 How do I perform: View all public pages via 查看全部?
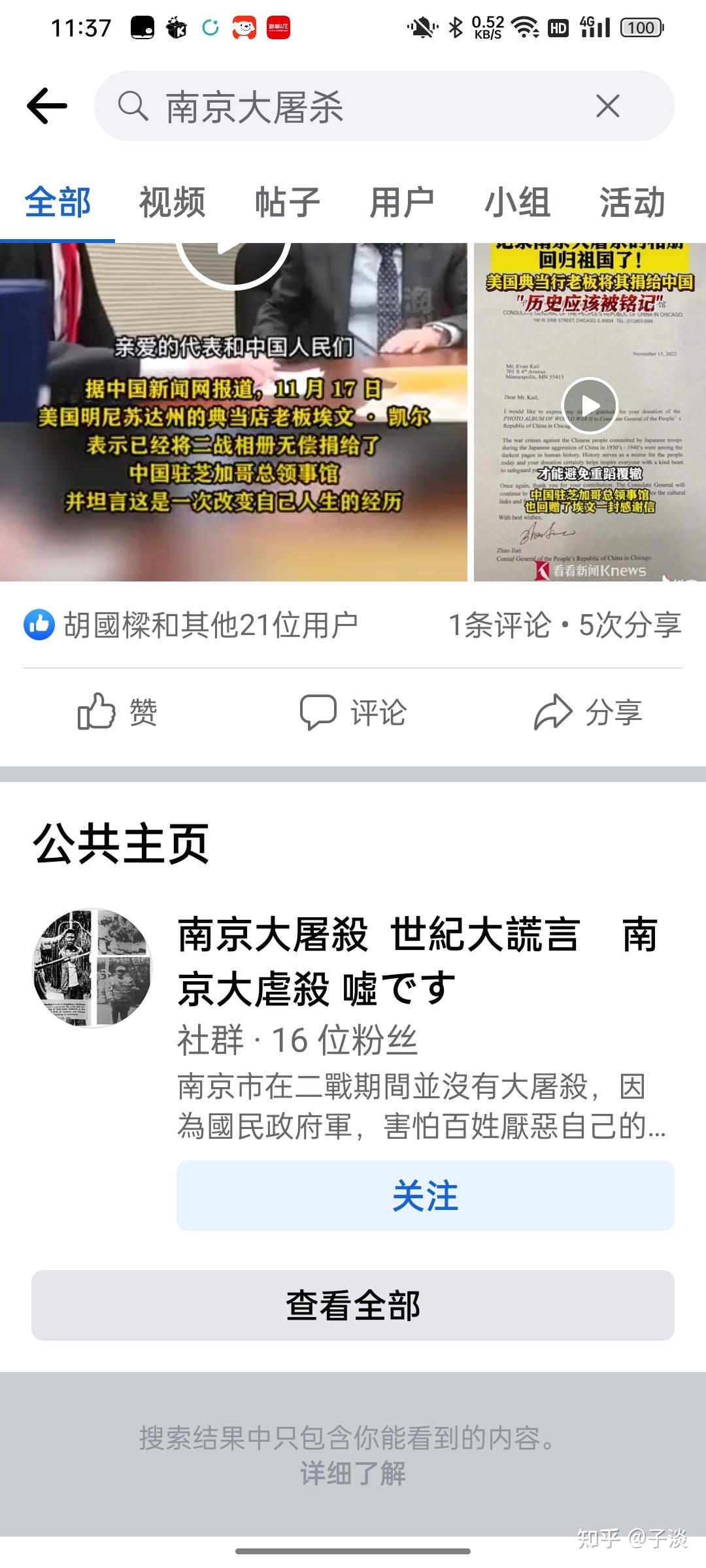click(x=353, y=1305)
